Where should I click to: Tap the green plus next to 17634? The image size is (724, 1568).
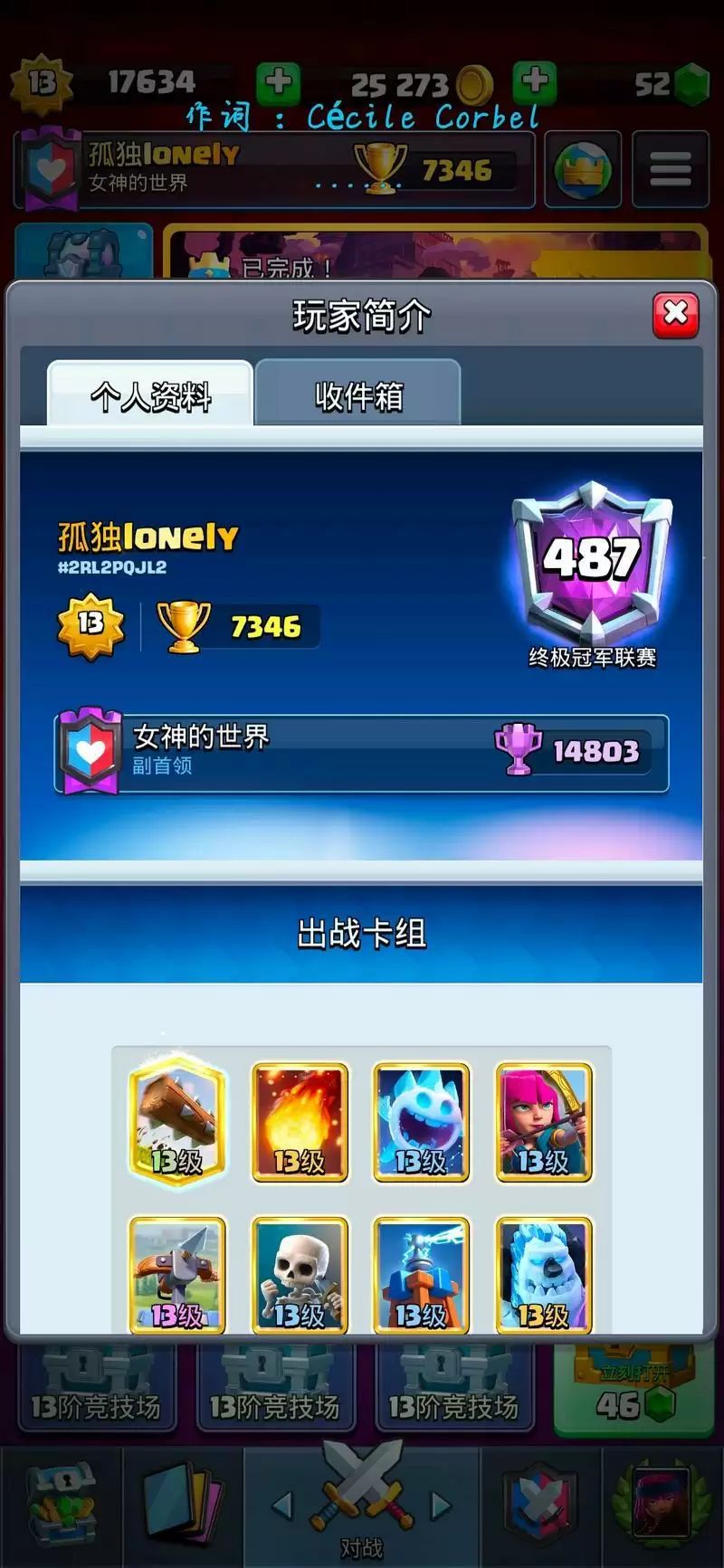278,82
